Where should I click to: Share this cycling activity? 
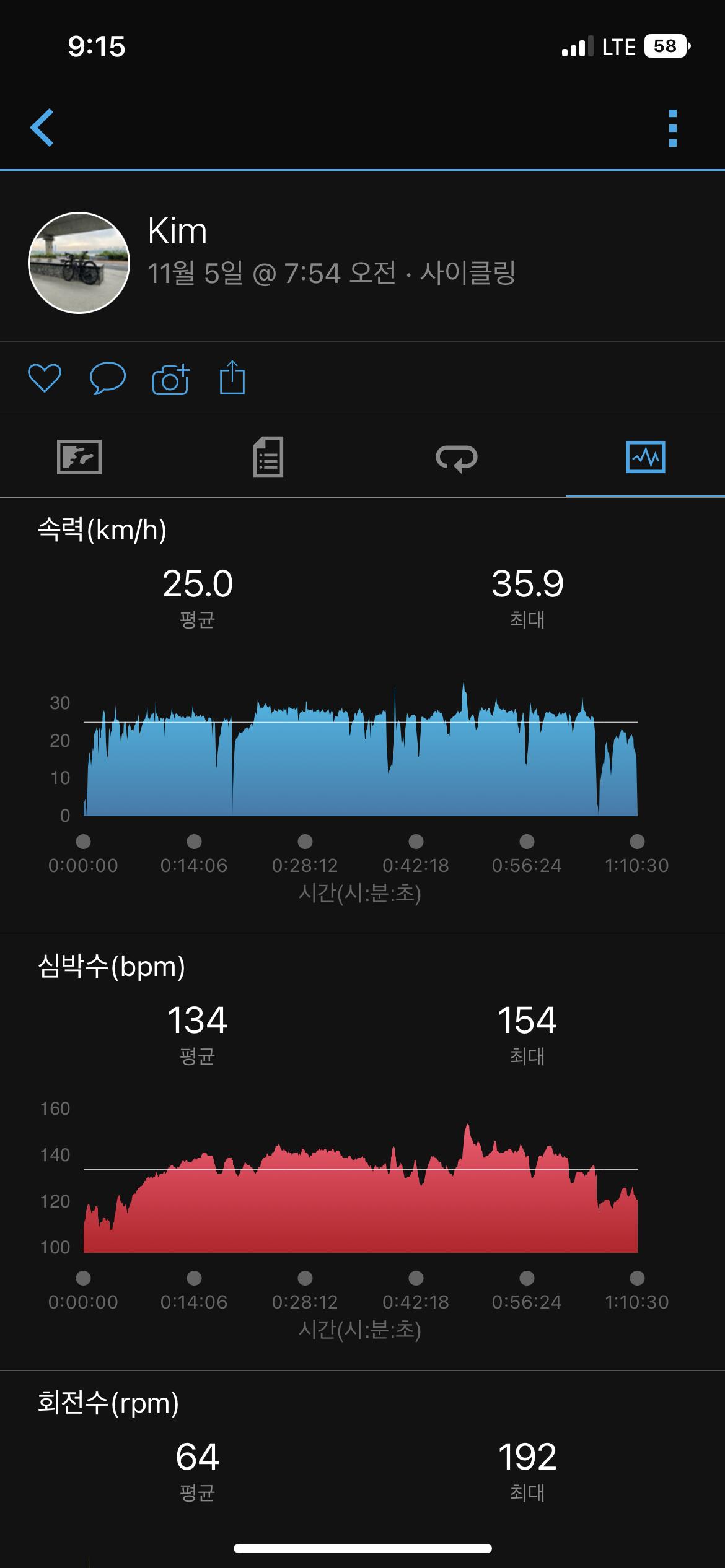[x=232, y=378]
